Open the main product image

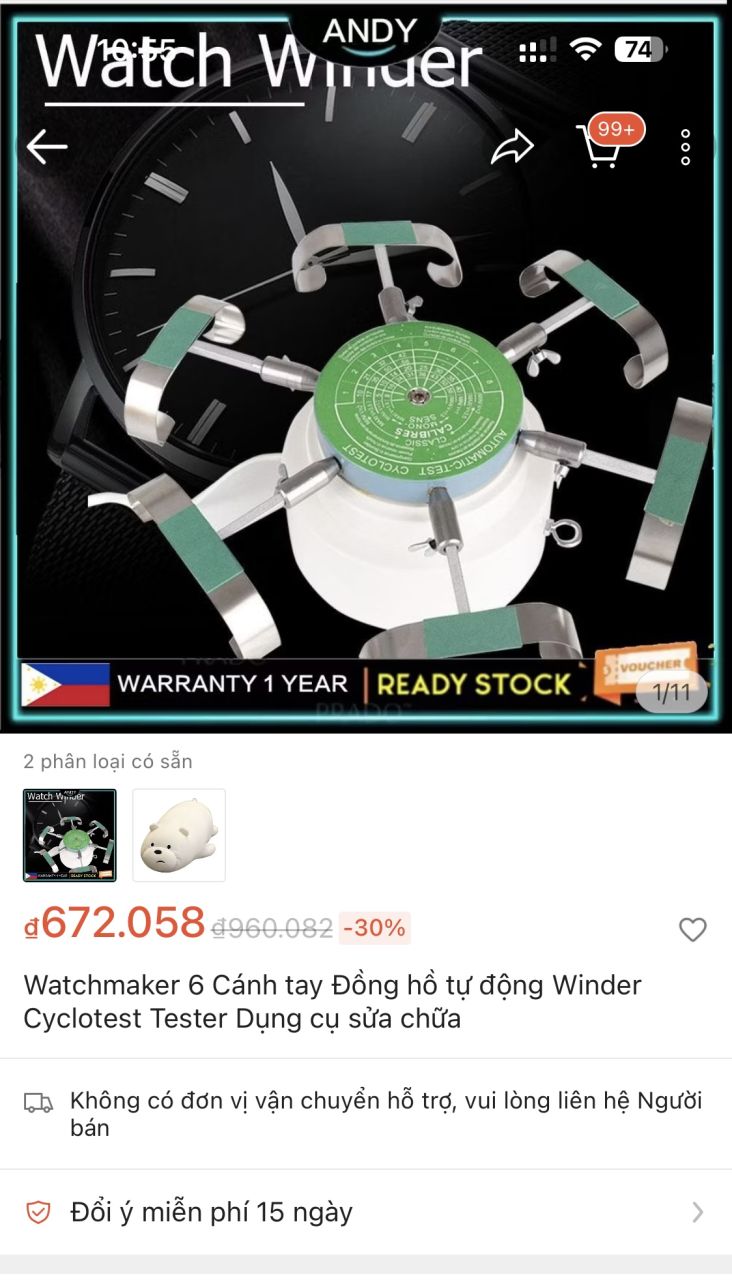366,420
